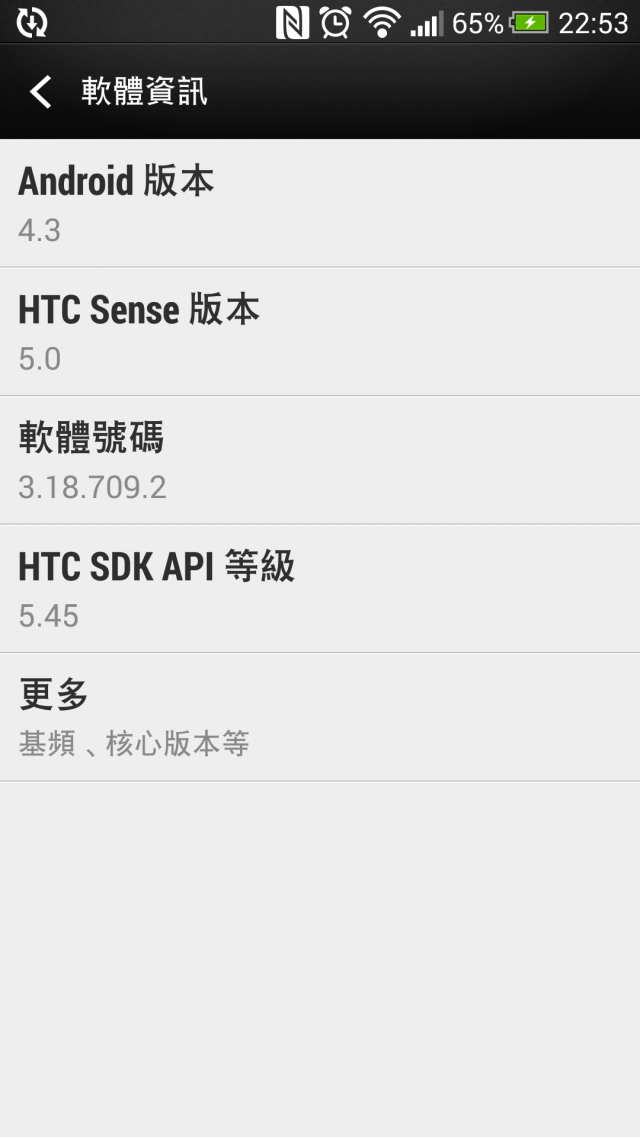The image size is (640, 1138).
Task: Tap the Android 版本 row
Action: click(x=320, y=204)
